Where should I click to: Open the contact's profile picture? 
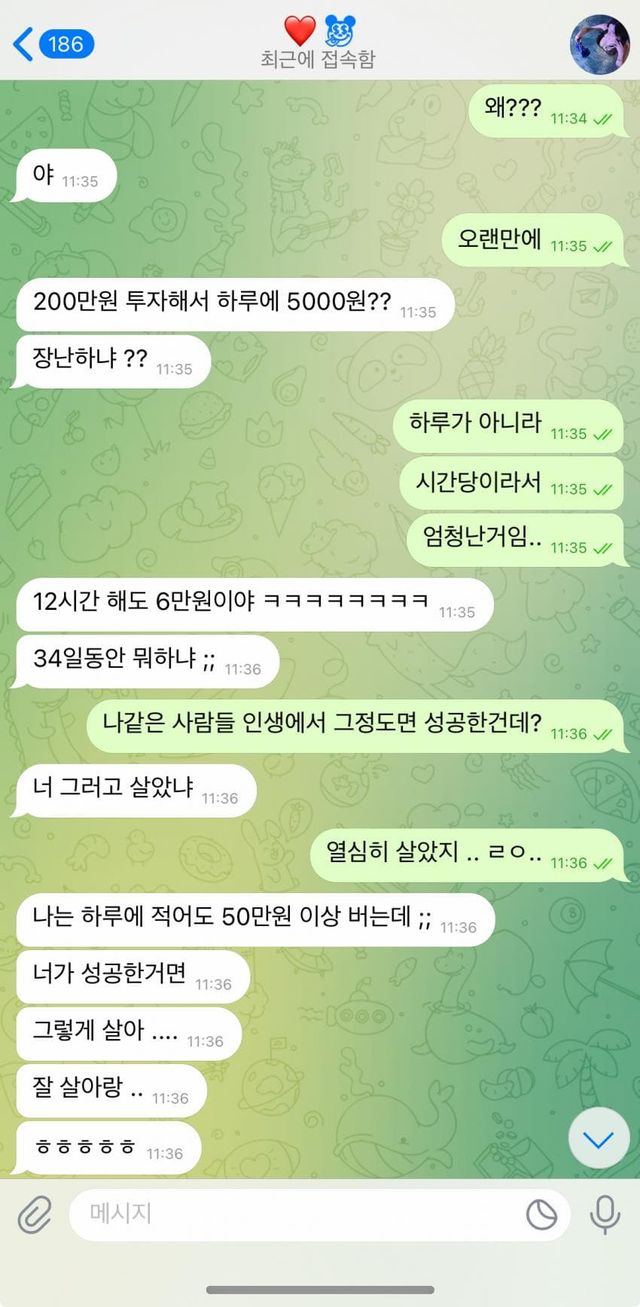[x=599, y=44]
